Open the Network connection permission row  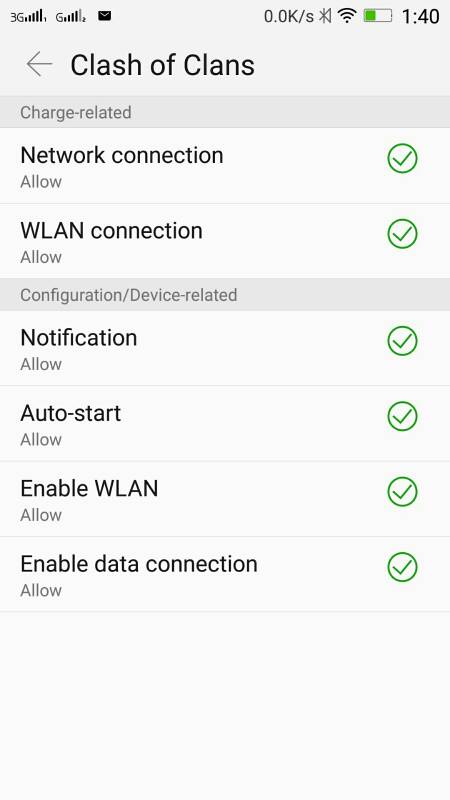coord(225,166)
